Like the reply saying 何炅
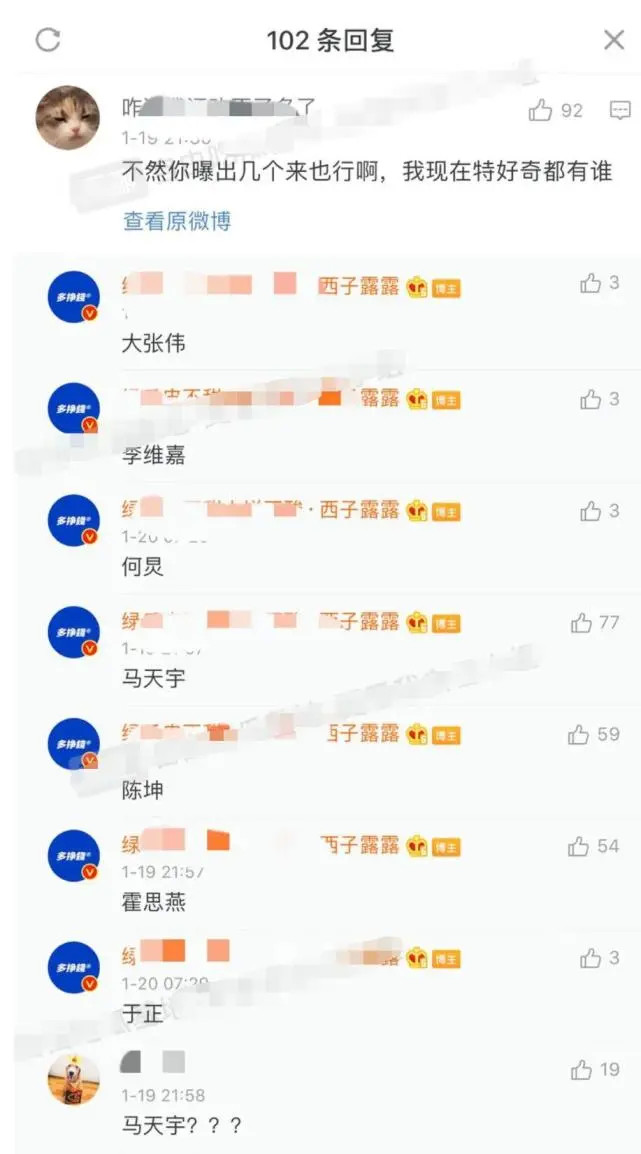Viewport: 641px width, 1154px height. click(591, 512)
